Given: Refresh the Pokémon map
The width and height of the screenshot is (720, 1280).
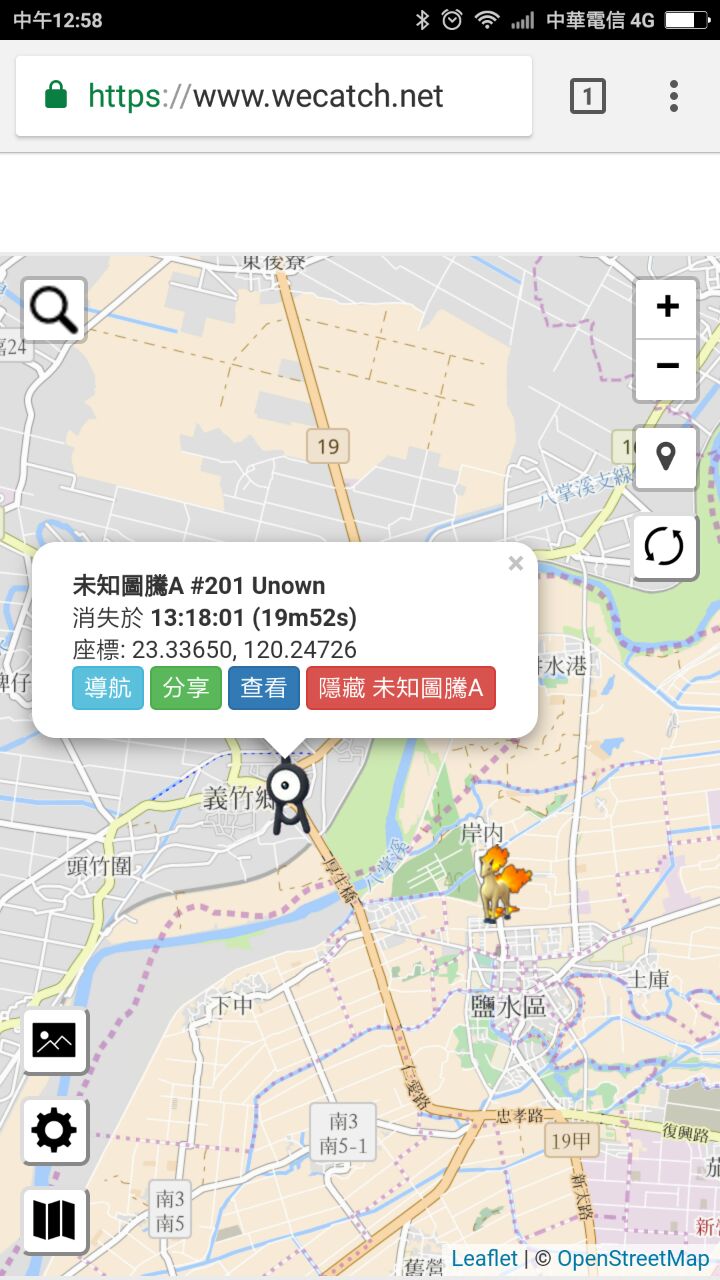Looking at the screenshot, I should point(665,547).
